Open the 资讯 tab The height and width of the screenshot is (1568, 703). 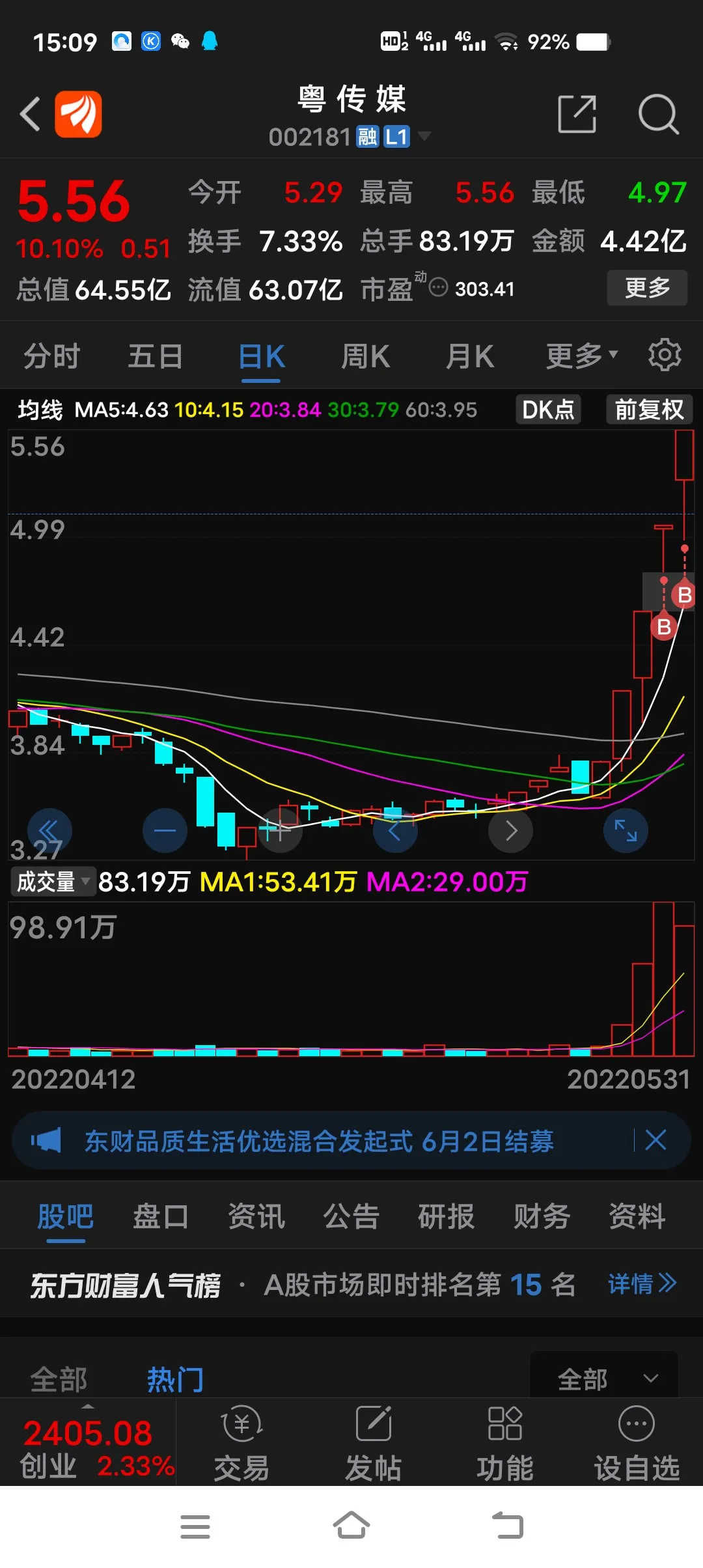[256, 1216]
